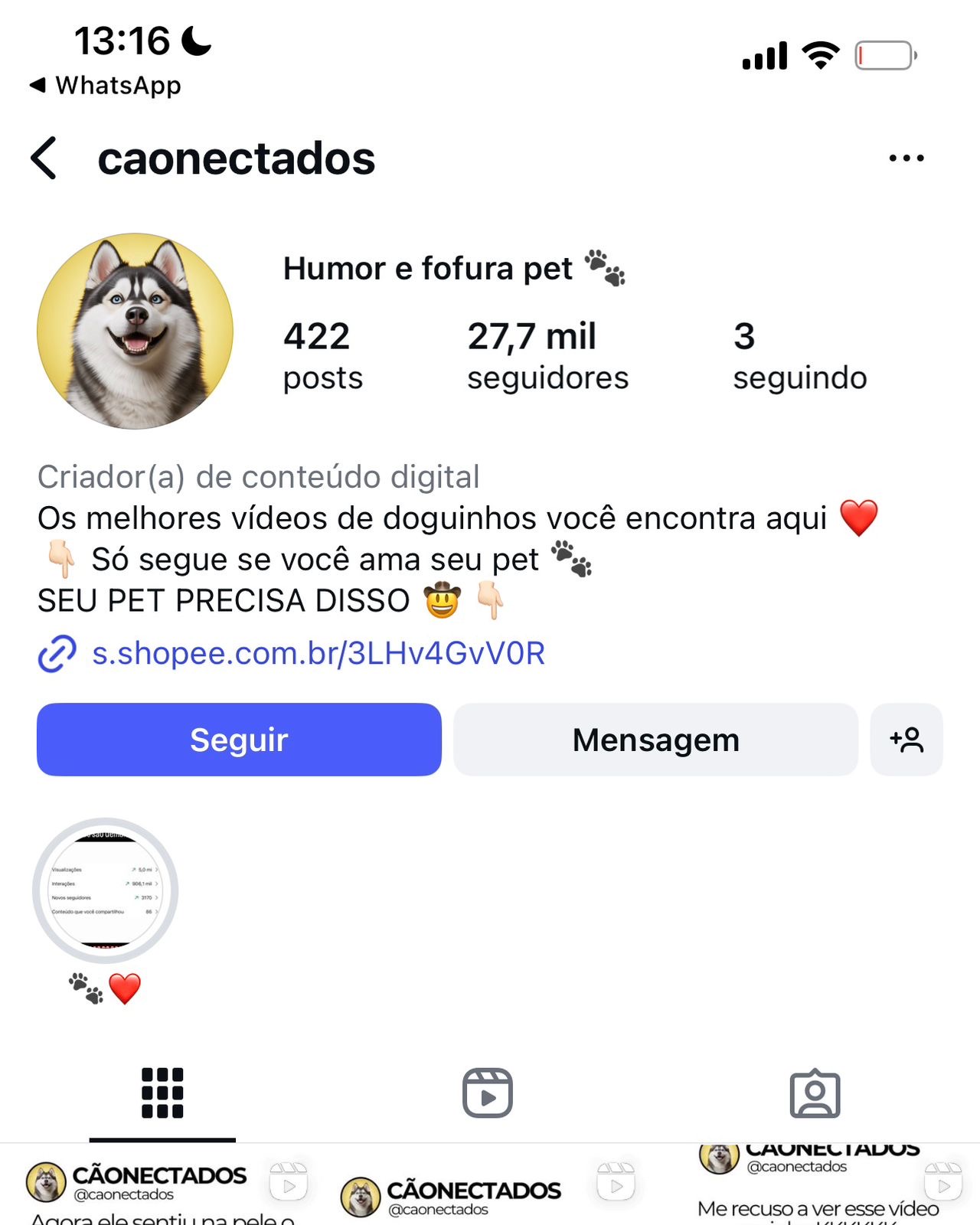View the 3 seguindo list
This screenshot has width=980, height=1225.
[799, 356]
